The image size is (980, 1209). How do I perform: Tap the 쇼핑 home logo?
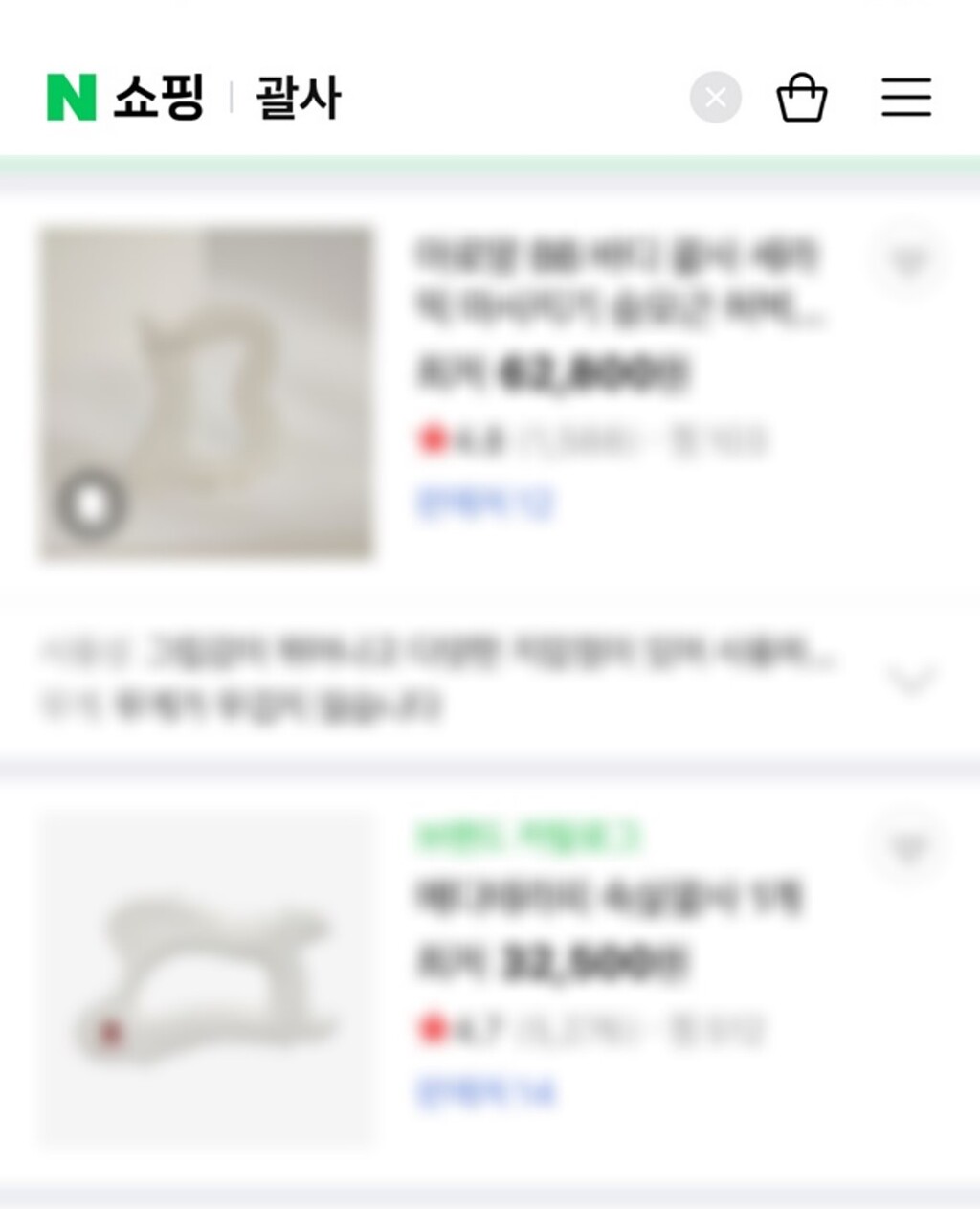[126, 98]
